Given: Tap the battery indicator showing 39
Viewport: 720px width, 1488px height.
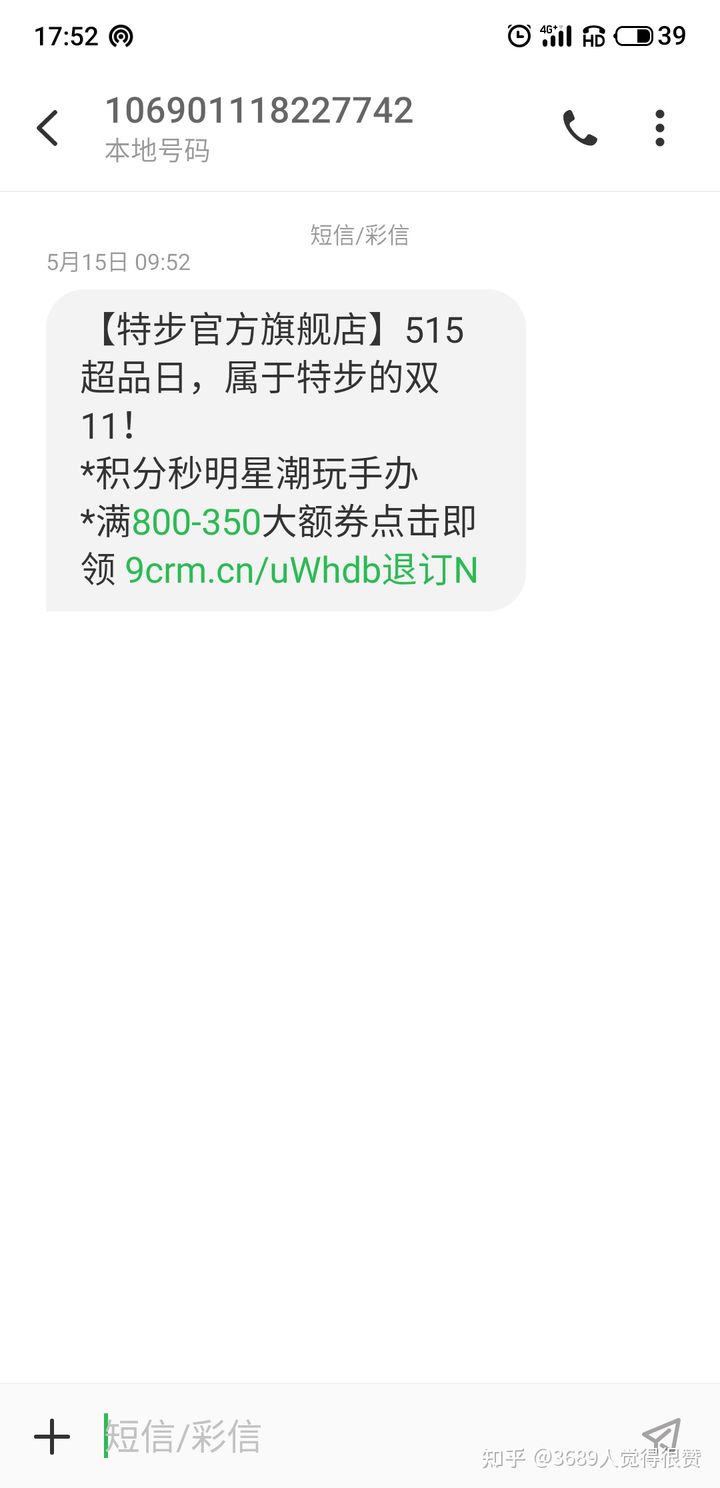Looking at the screenshot, I should (641, 36).
